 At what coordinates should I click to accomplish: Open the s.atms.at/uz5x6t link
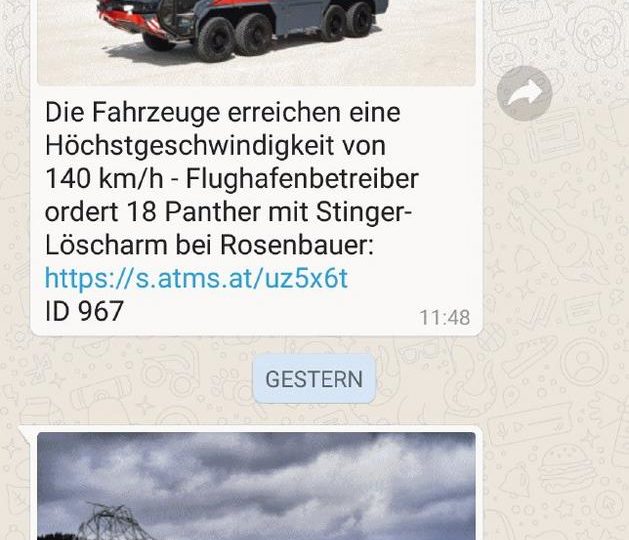point(196,278)
